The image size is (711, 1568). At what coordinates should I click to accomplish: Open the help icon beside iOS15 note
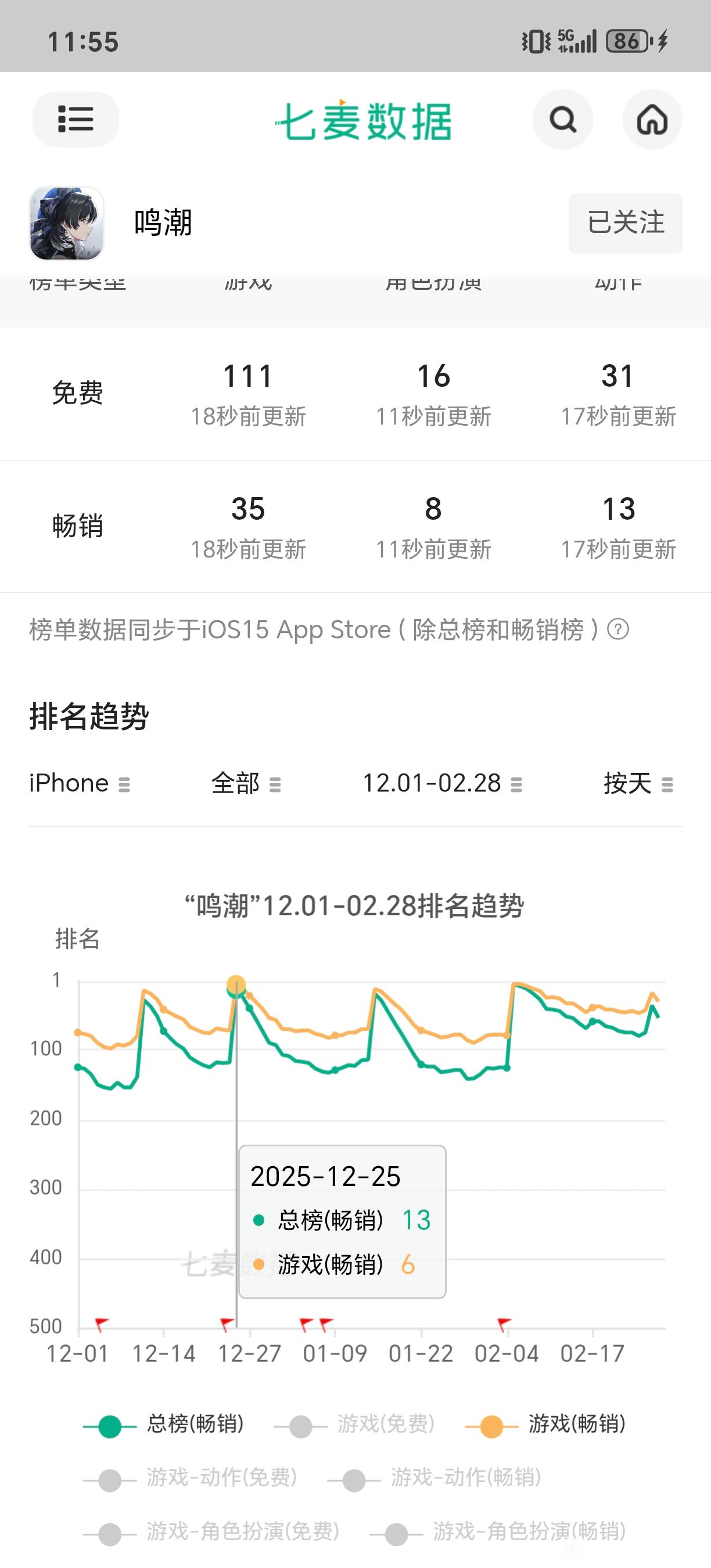pyautogui.click(x=618, y=630)
